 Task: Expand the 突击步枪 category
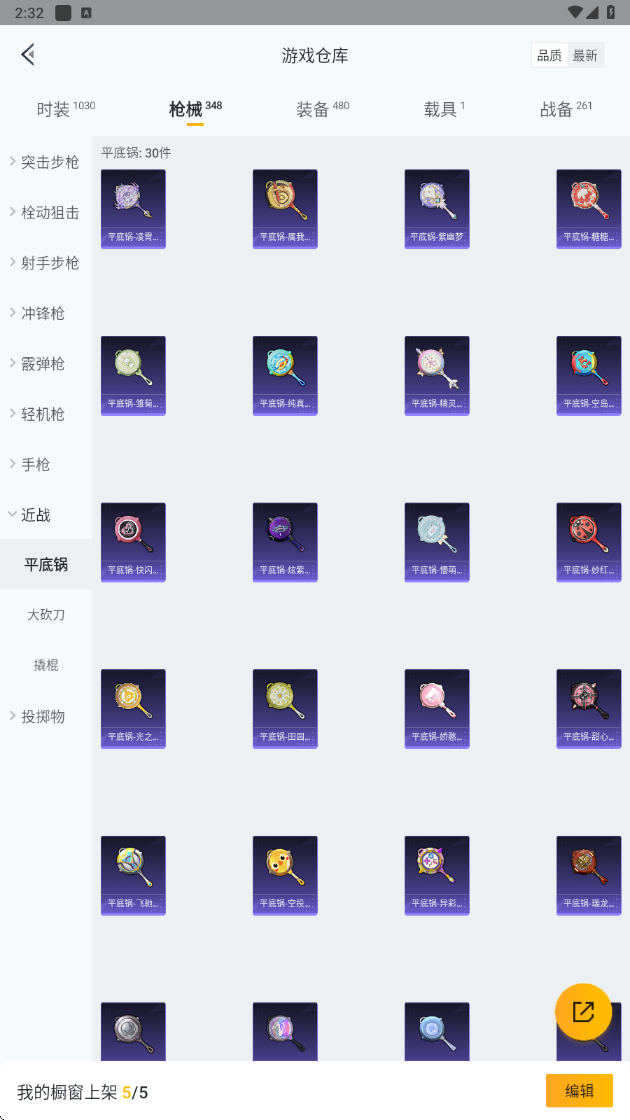click(46, 162)
